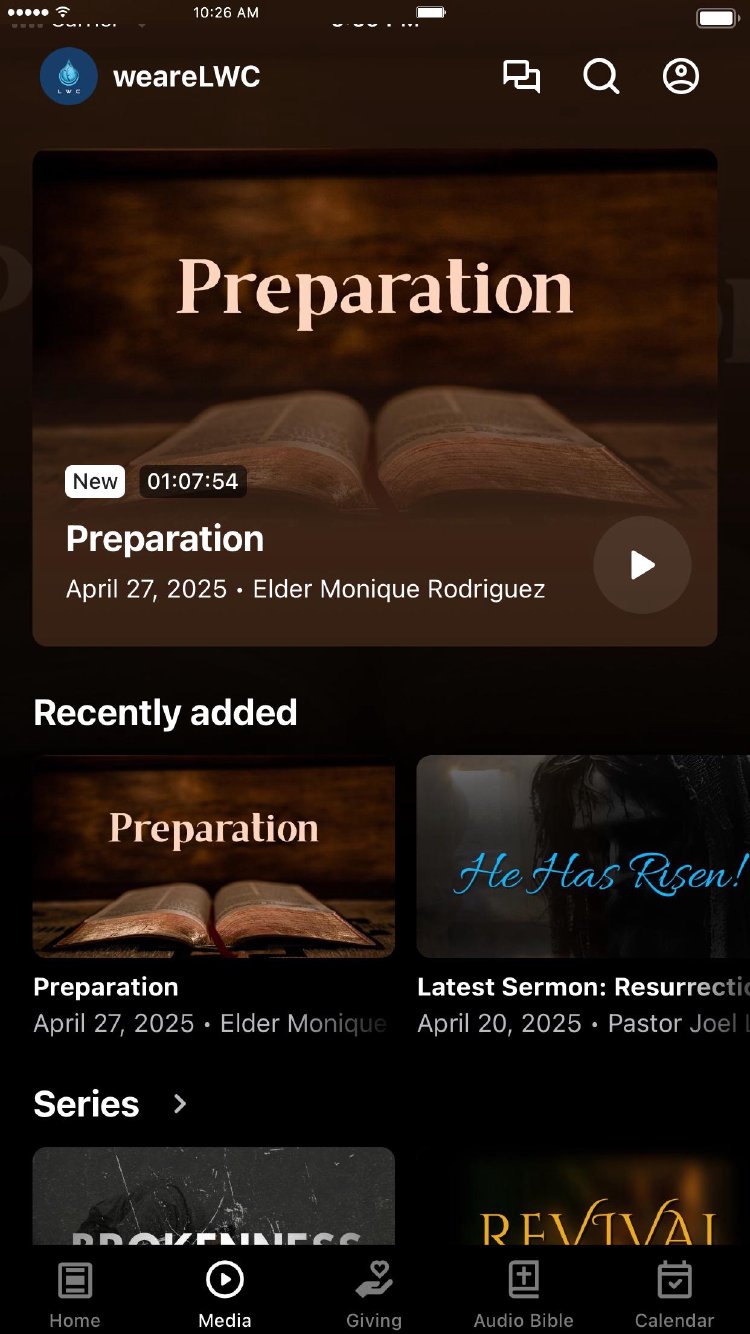This screenshot has height=1334, width=750.
Task: Go to the Giving tab
Action: (374, 1294)
